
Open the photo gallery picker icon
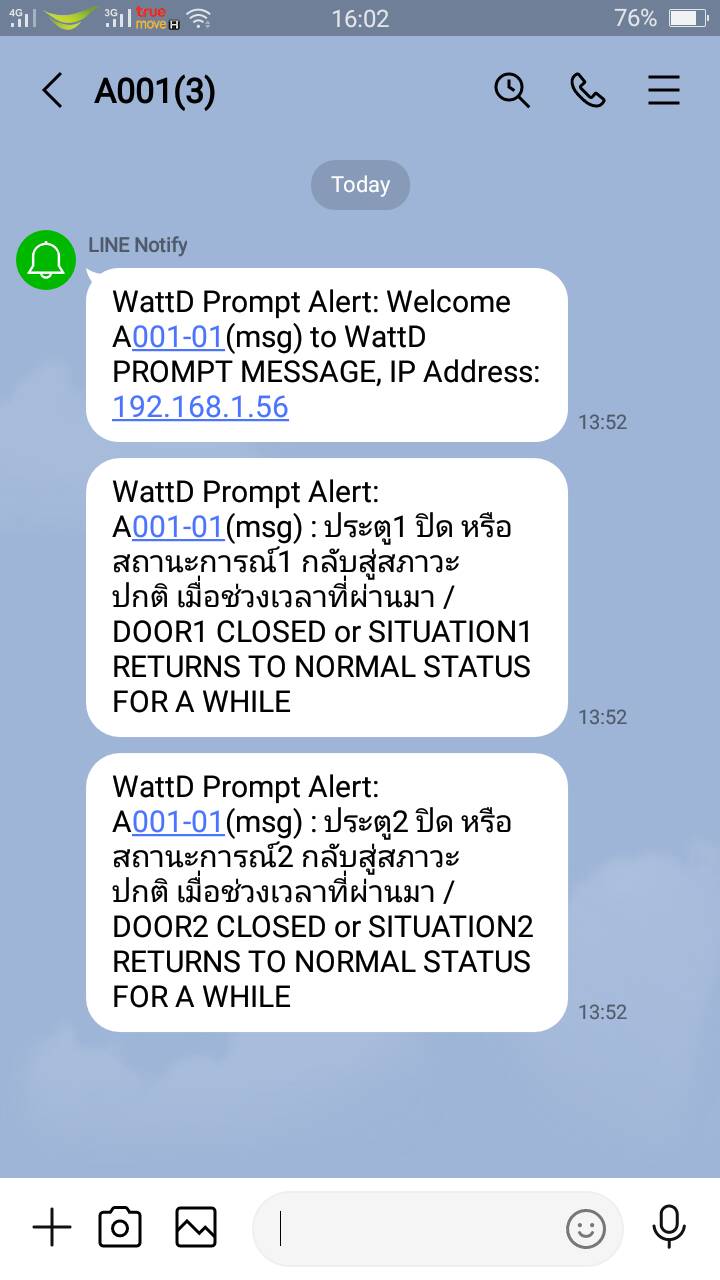click(195, 1226)
